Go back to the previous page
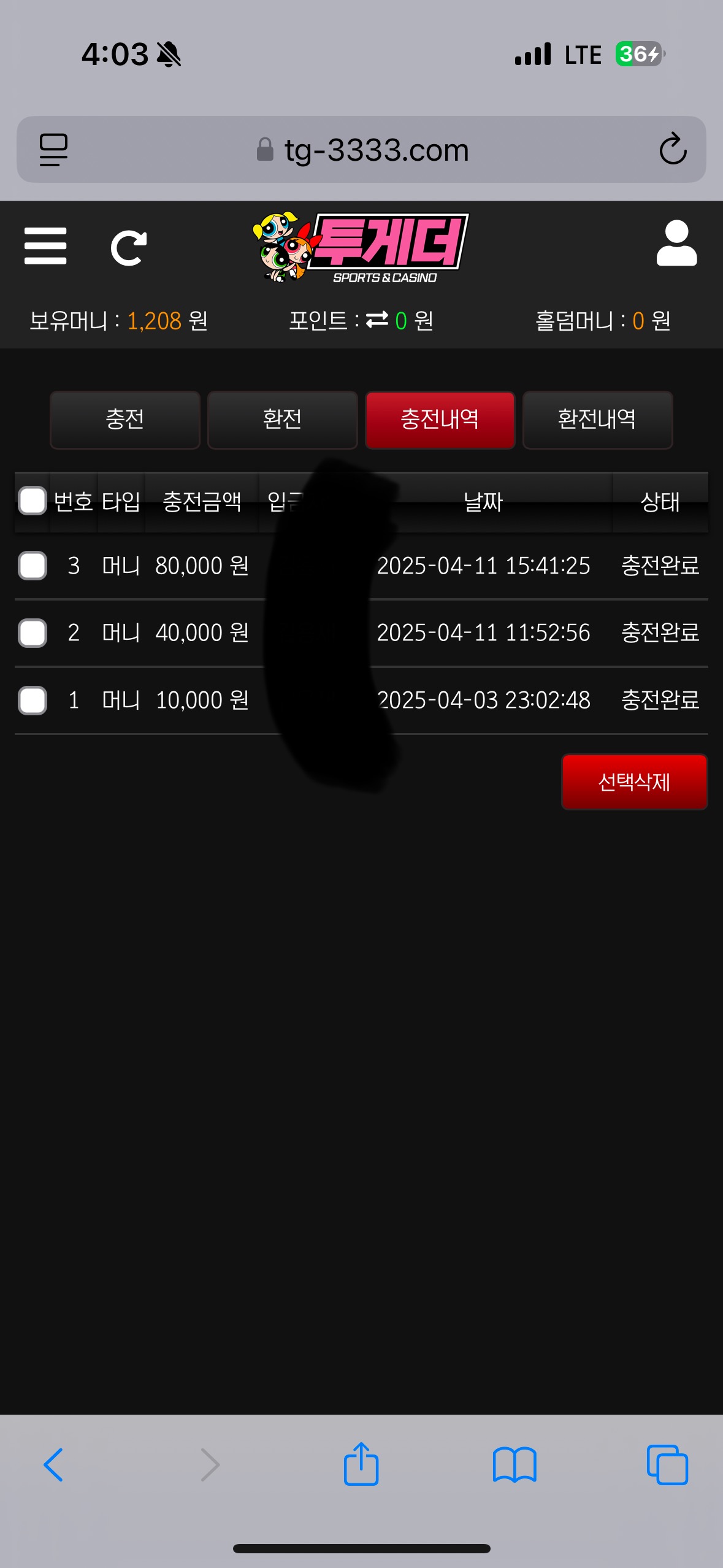723x1568 pixels. [x=53, y=1465]
